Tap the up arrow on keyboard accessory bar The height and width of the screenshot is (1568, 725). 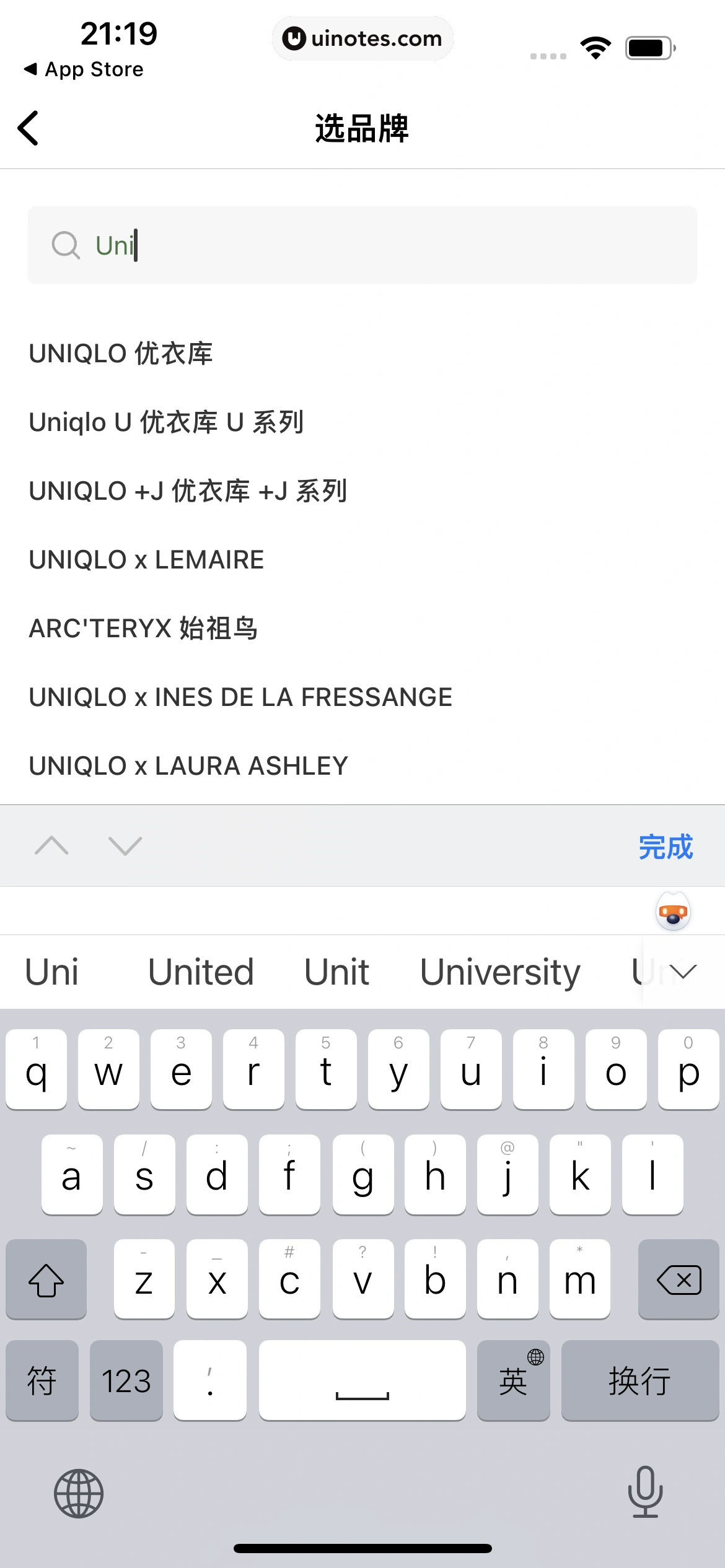click(x=53, y=845)
